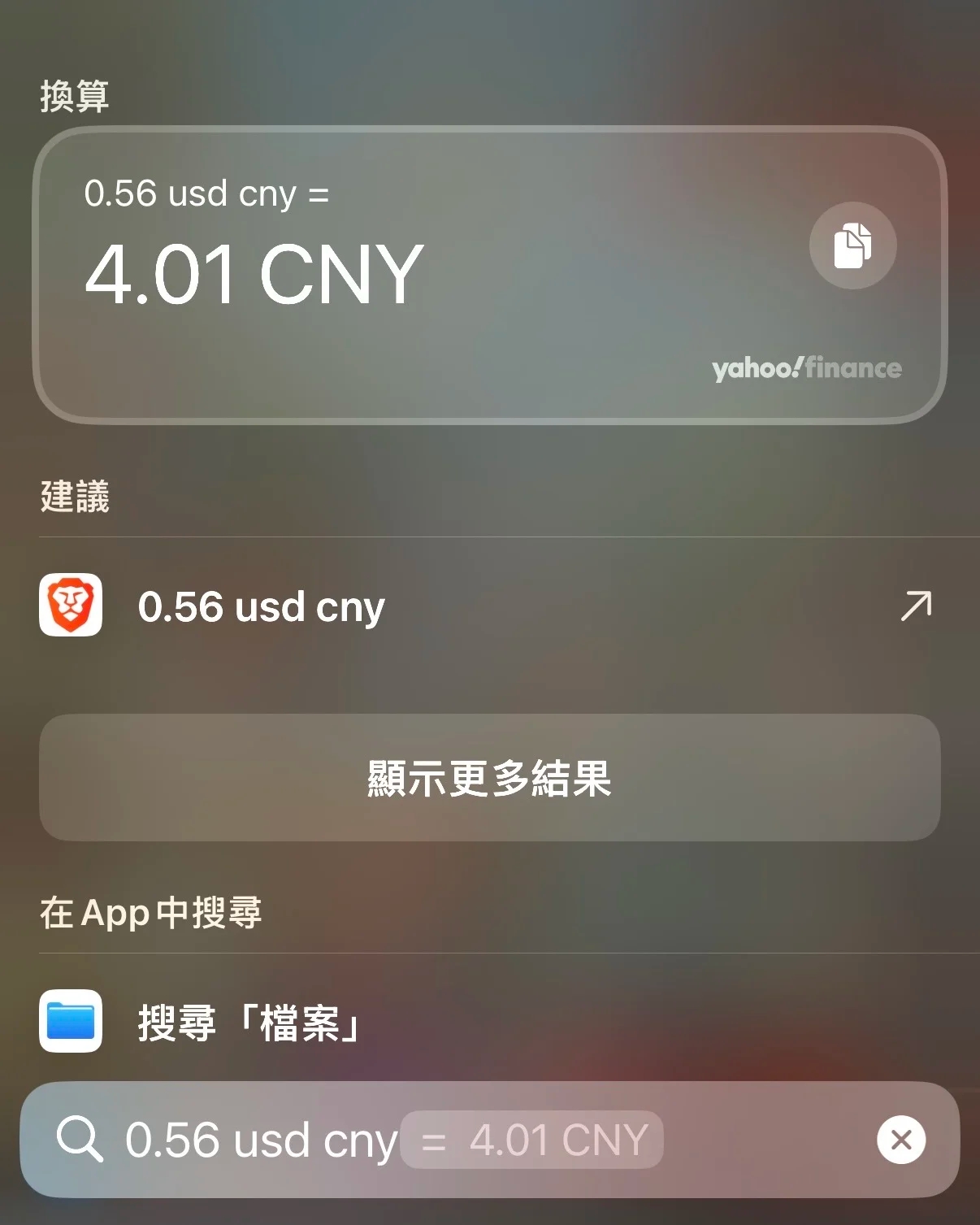Clear the search field using the X icon
The image size is (980, 1225).
click(x=900, y=1139)
